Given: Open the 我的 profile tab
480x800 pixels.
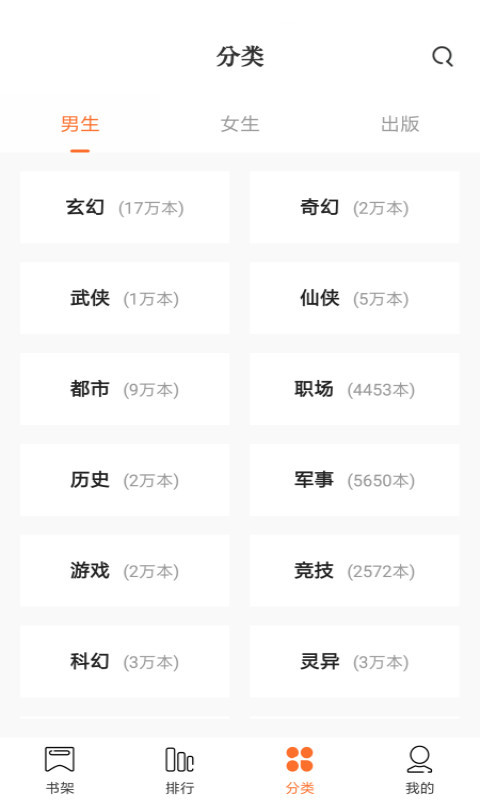Looking at the screenshot, I should 419,769.
